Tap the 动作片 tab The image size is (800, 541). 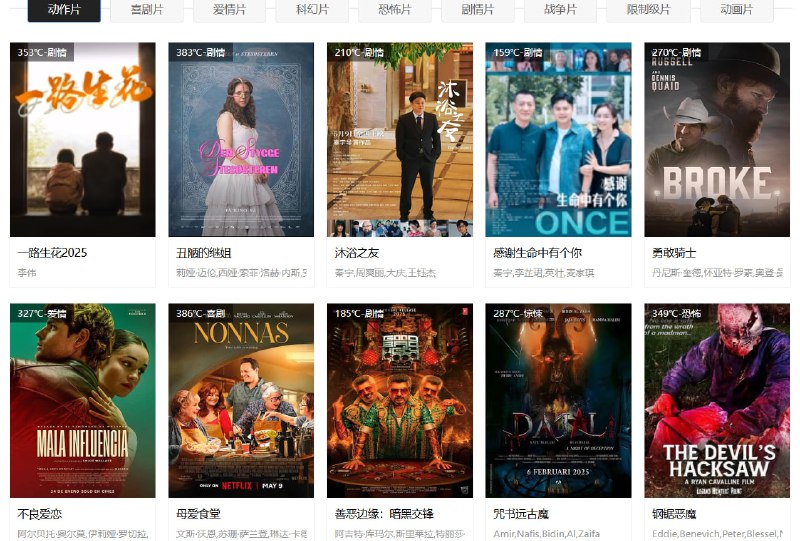[x=64, y=10]
